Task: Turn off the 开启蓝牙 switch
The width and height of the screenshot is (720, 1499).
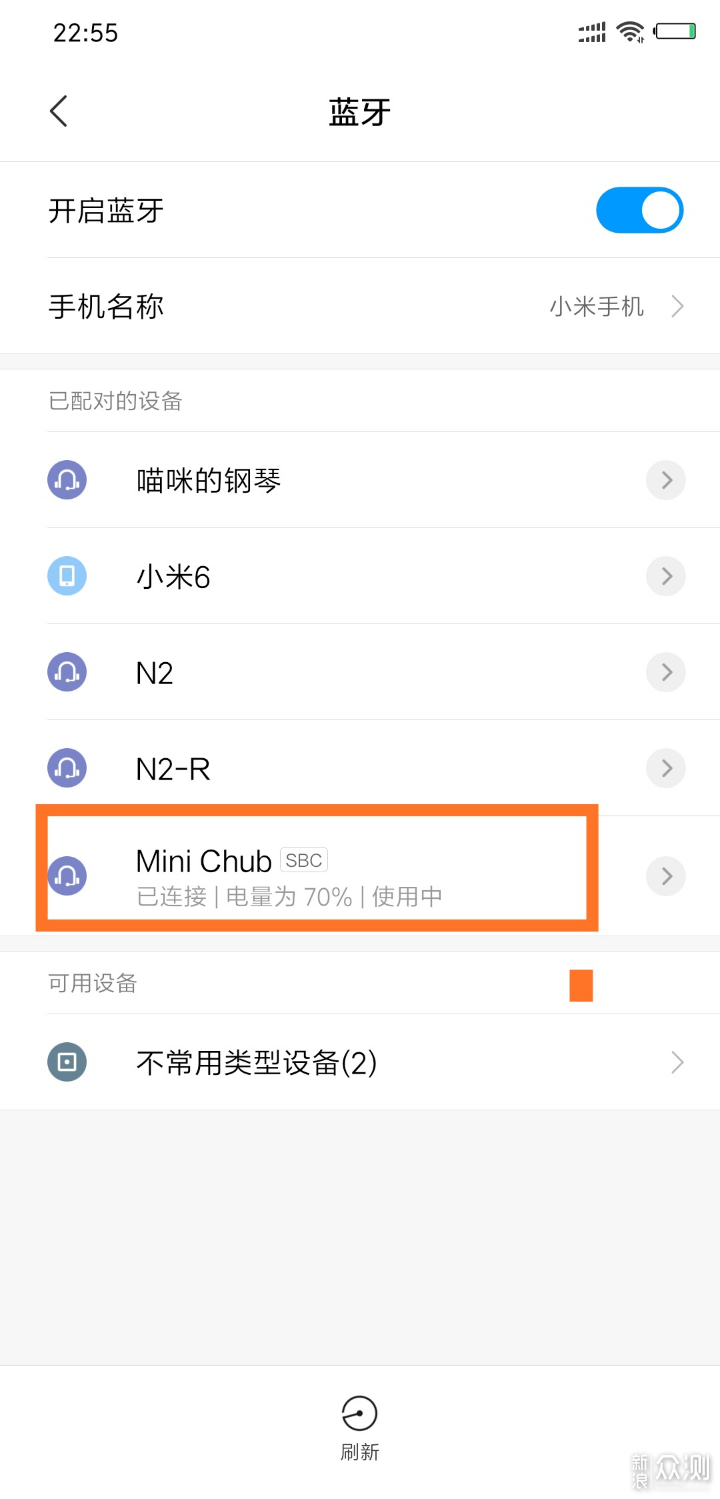Action: click(639, 211)
